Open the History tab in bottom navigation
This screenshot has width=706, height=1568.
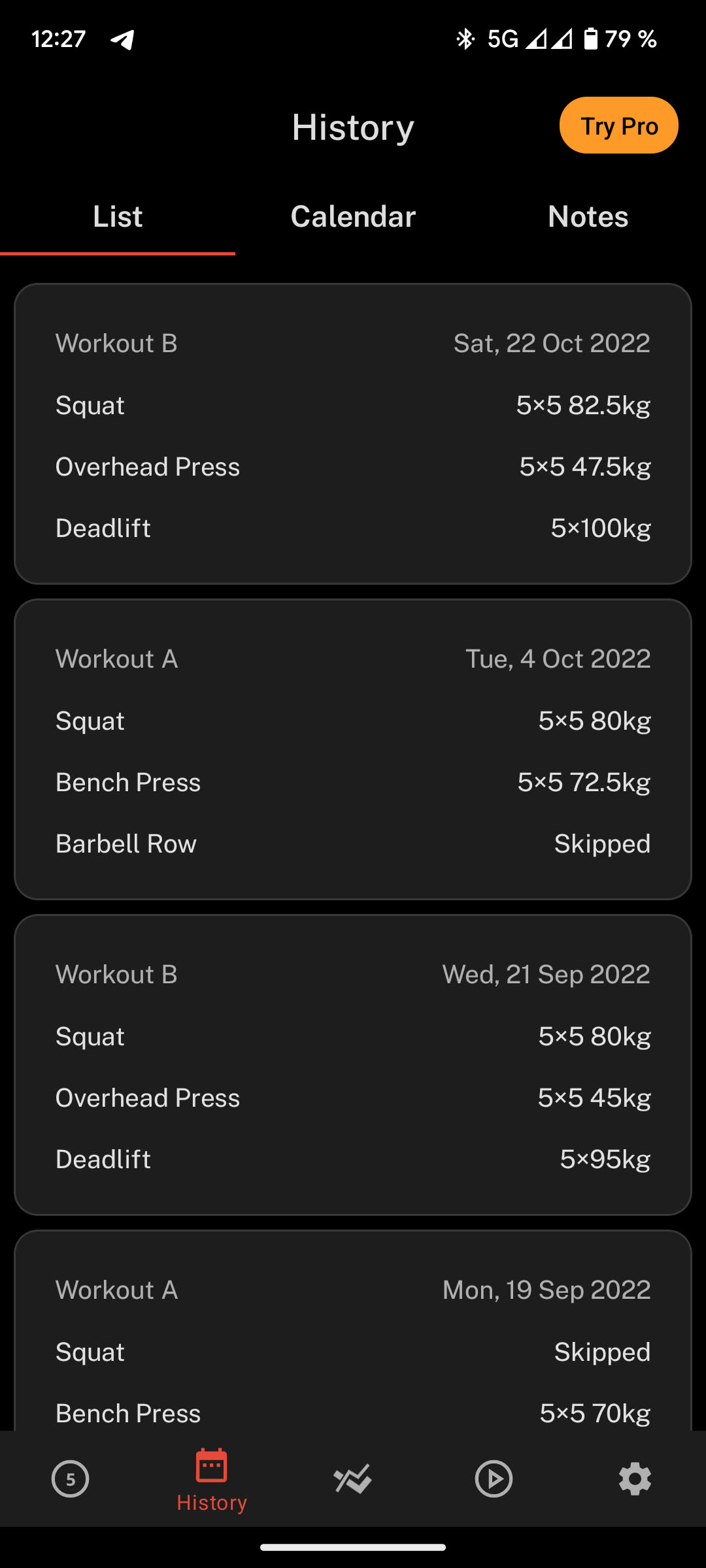coord(212,1479)
